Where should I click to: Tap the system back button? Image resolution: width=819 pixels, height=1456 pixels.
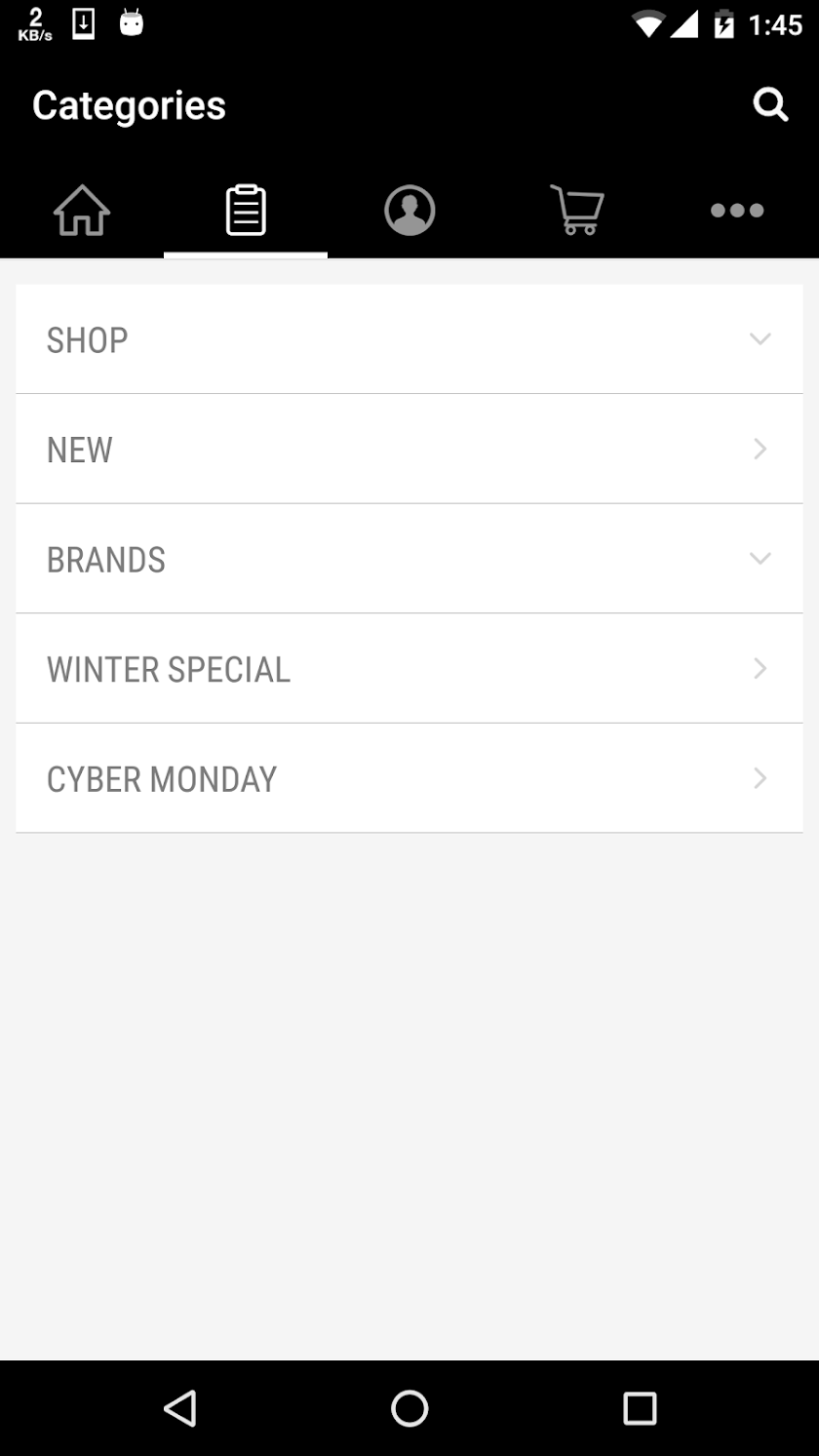point(180,1408)
